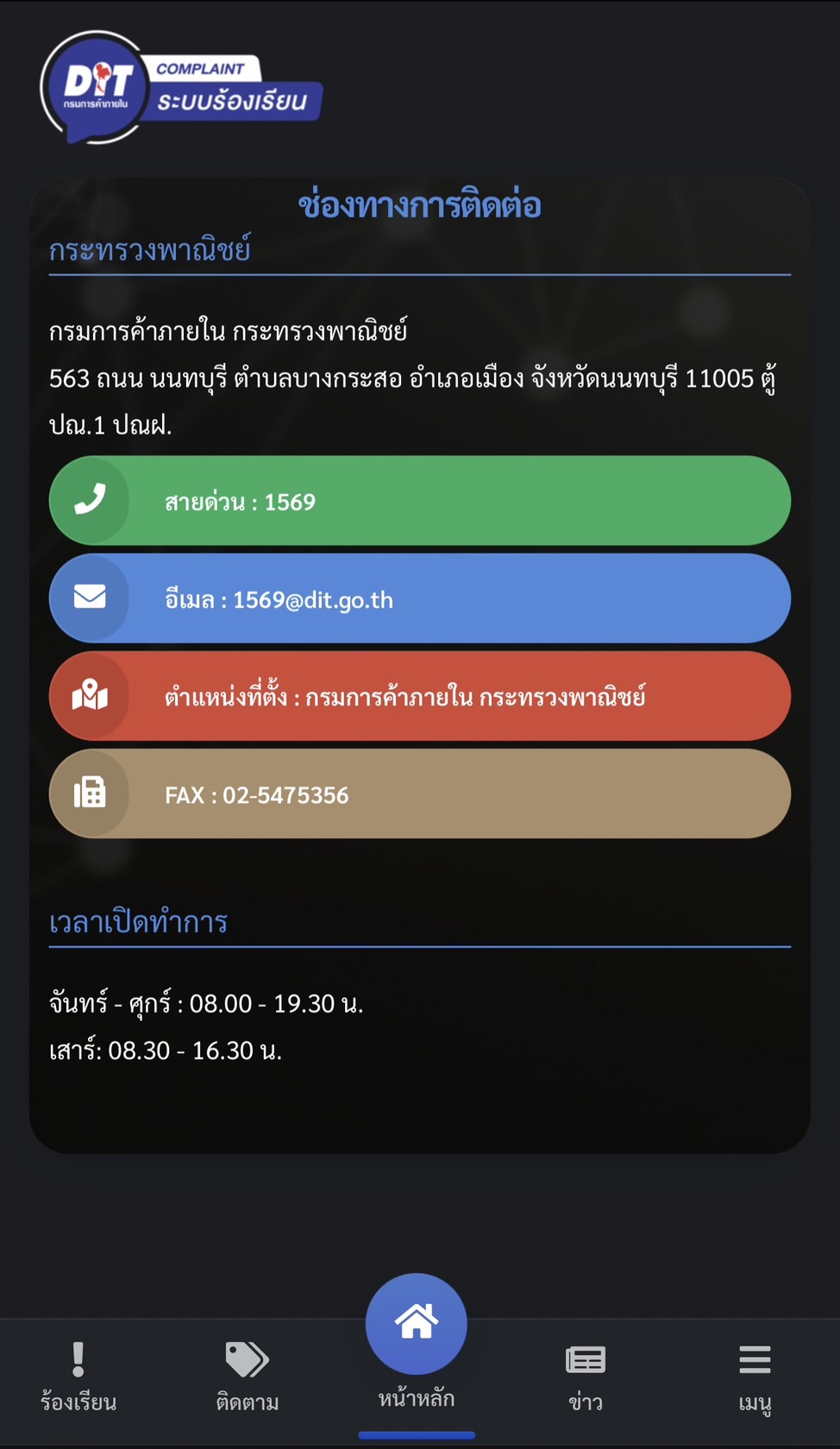The image size is (840, 1449).
Task: Switch to the ร้องเรียน tab
Action: point(78,1377)
